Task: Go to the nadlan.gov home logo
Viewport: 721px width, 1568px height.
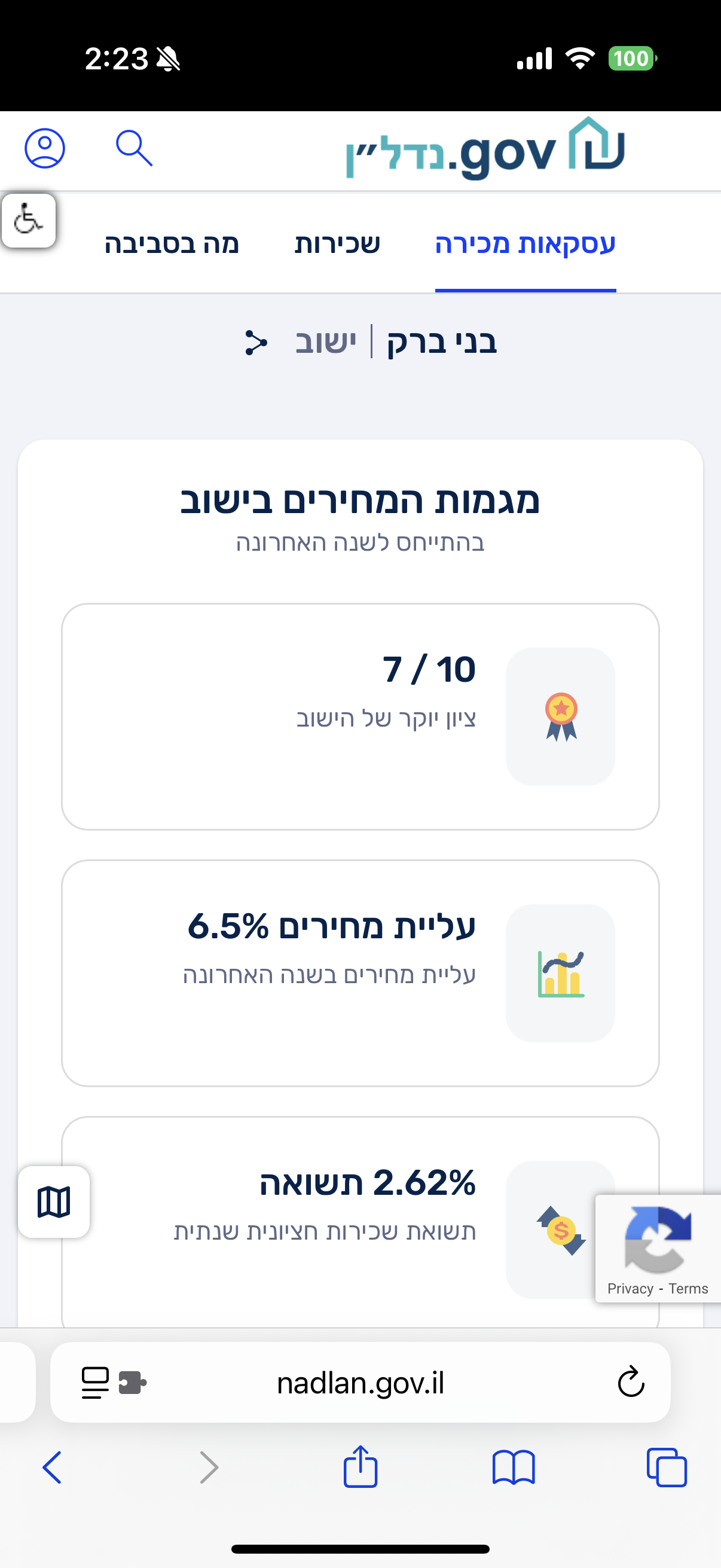Action: point(485,149)
